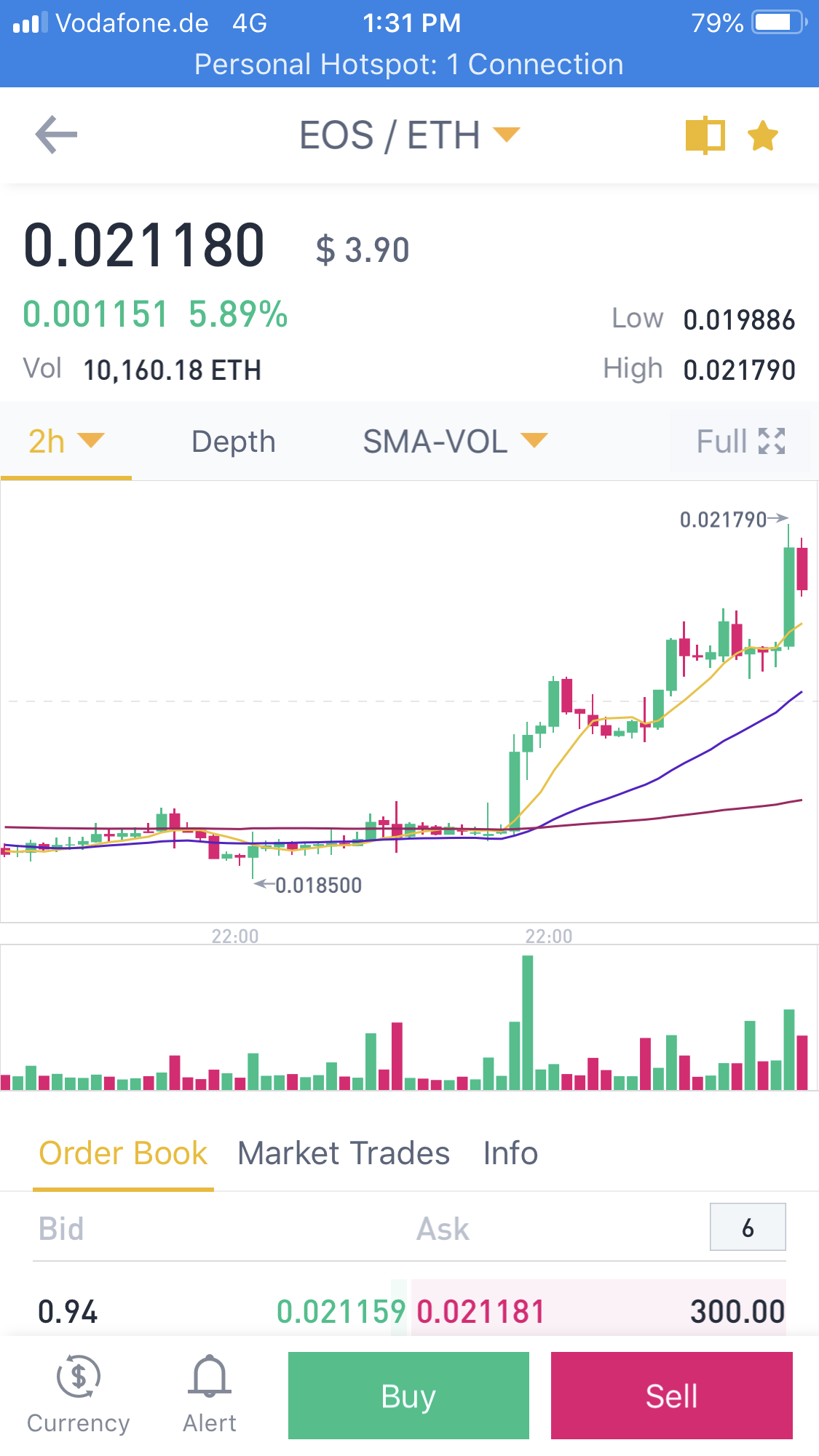Image resolution: width=819 pixels, height=1456 pixels.
Task: Open the 2h interval dropdown
Action: [66, 442]
